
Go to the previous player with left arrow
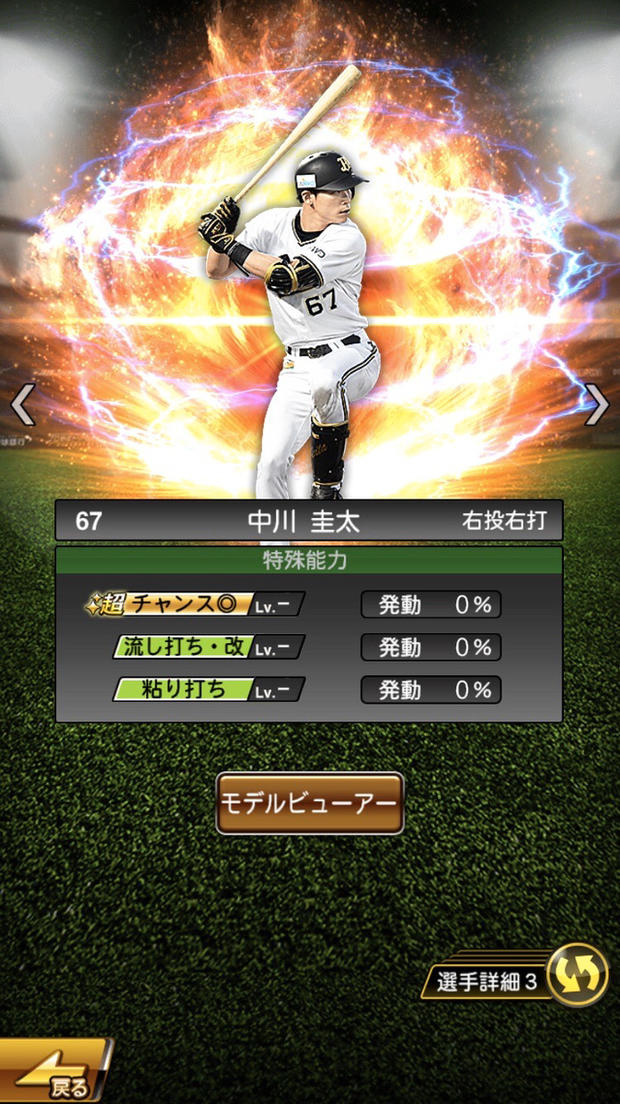[x=22, y=404]
